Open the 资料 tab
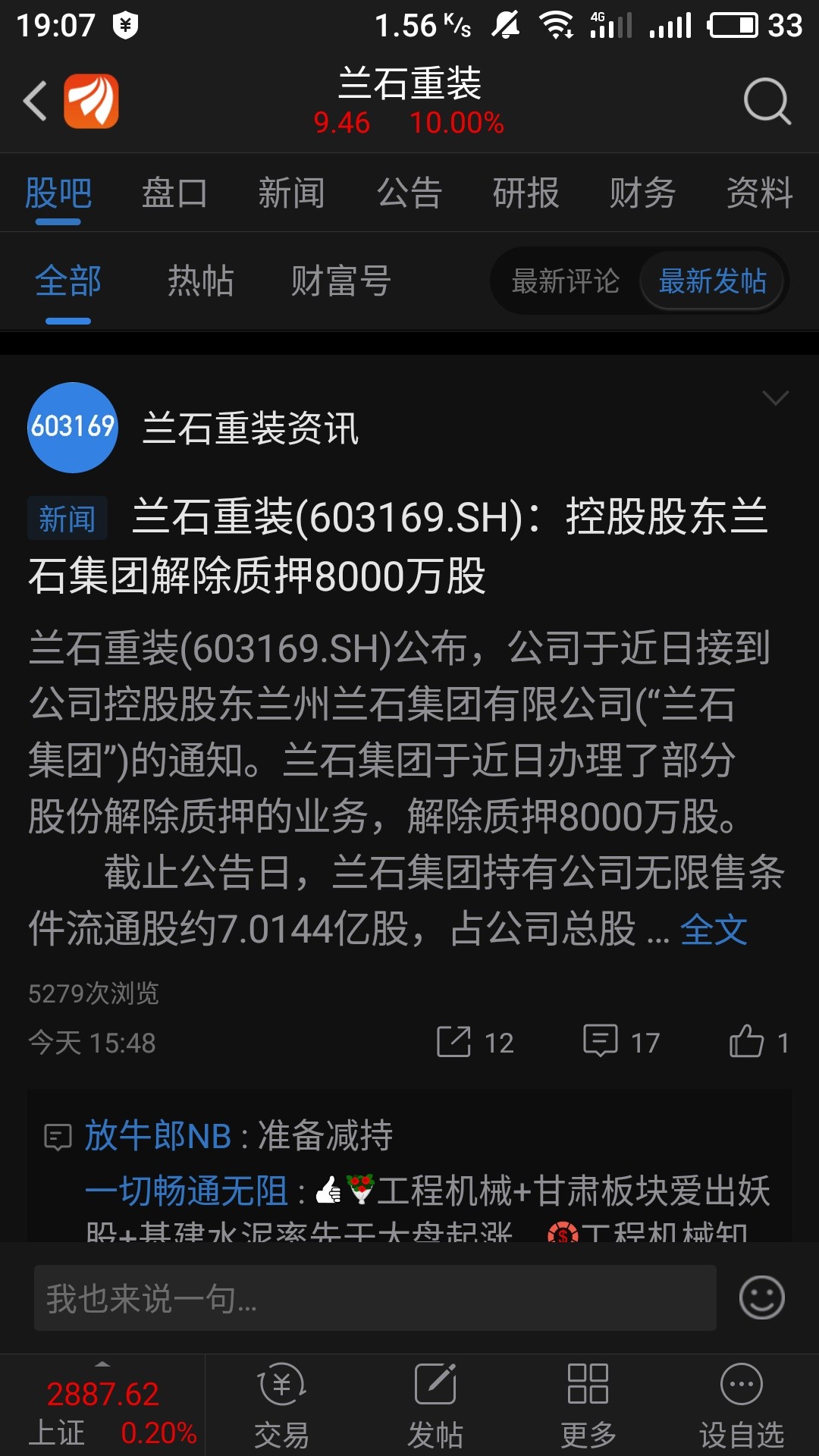819x1456 pixels. tap(759, 193)
